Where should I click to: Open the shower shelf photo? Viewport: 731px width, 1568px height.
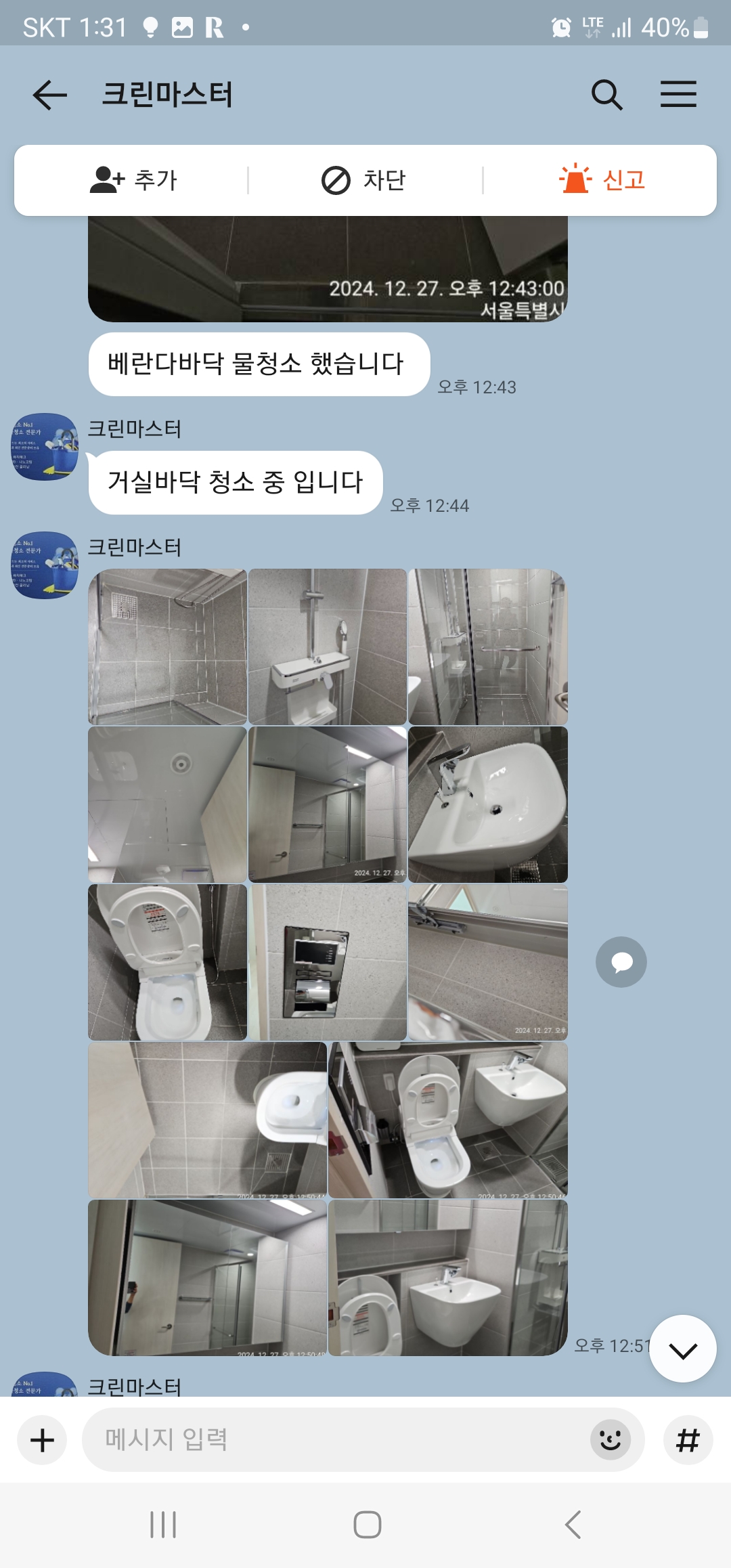[328, 647]
